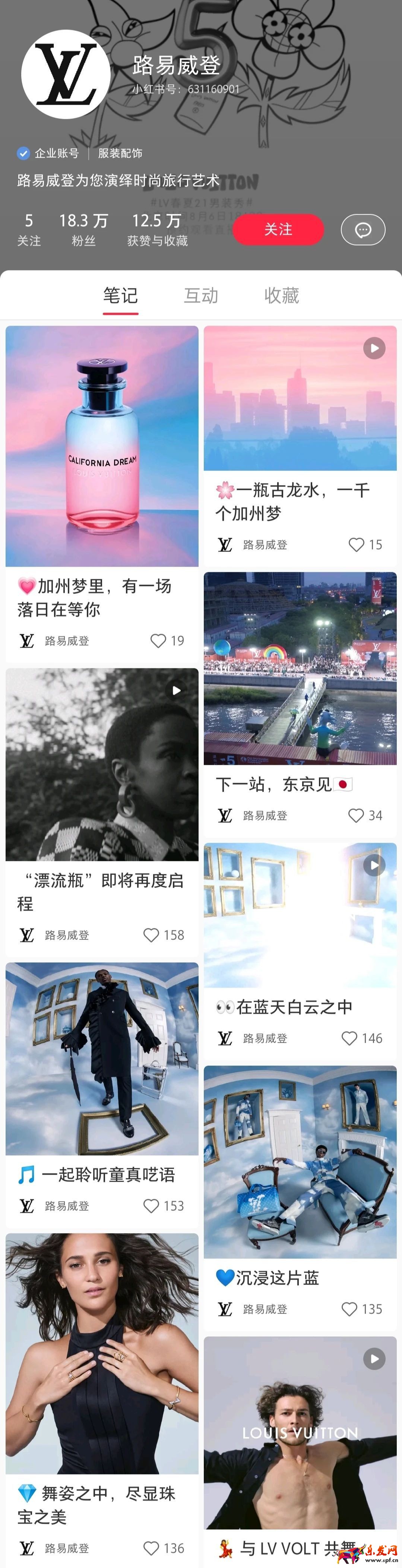Open the “漂流瓶”即将再度启程 video note
402x1568 pixels.
click(x=102, y=764)
